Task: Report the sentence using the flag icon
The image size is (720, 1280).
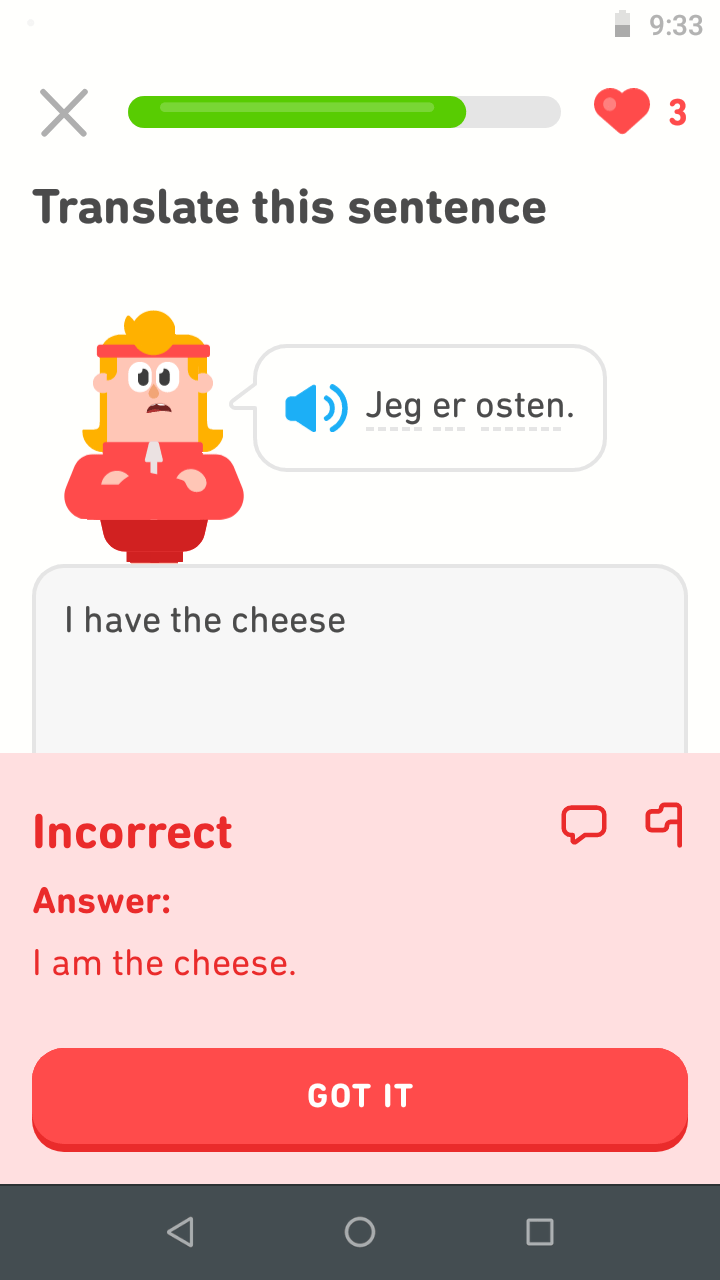Action: click(x=663, y=824)
